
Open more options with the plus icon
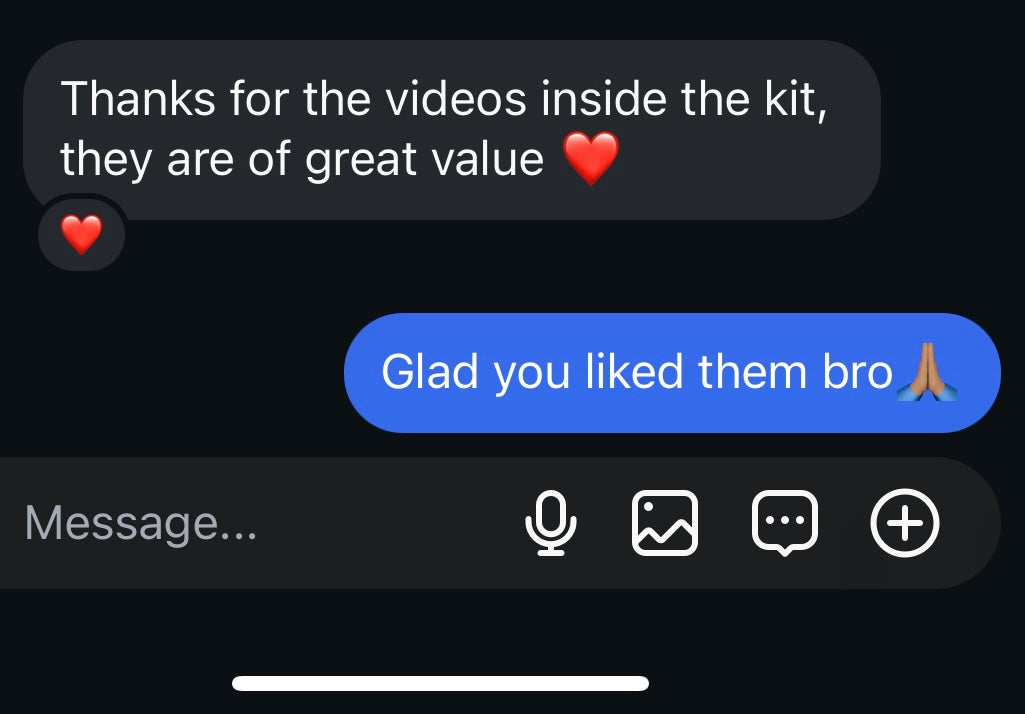905,523
